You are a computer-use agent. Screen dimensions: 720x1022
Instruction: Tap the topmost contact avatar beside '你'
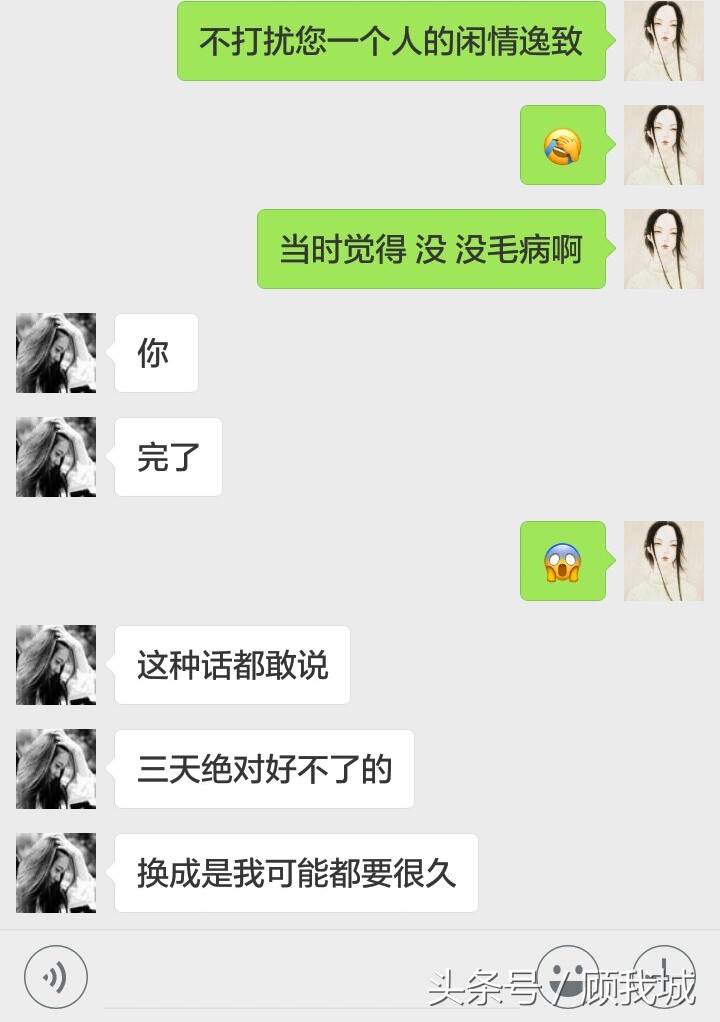55,352
